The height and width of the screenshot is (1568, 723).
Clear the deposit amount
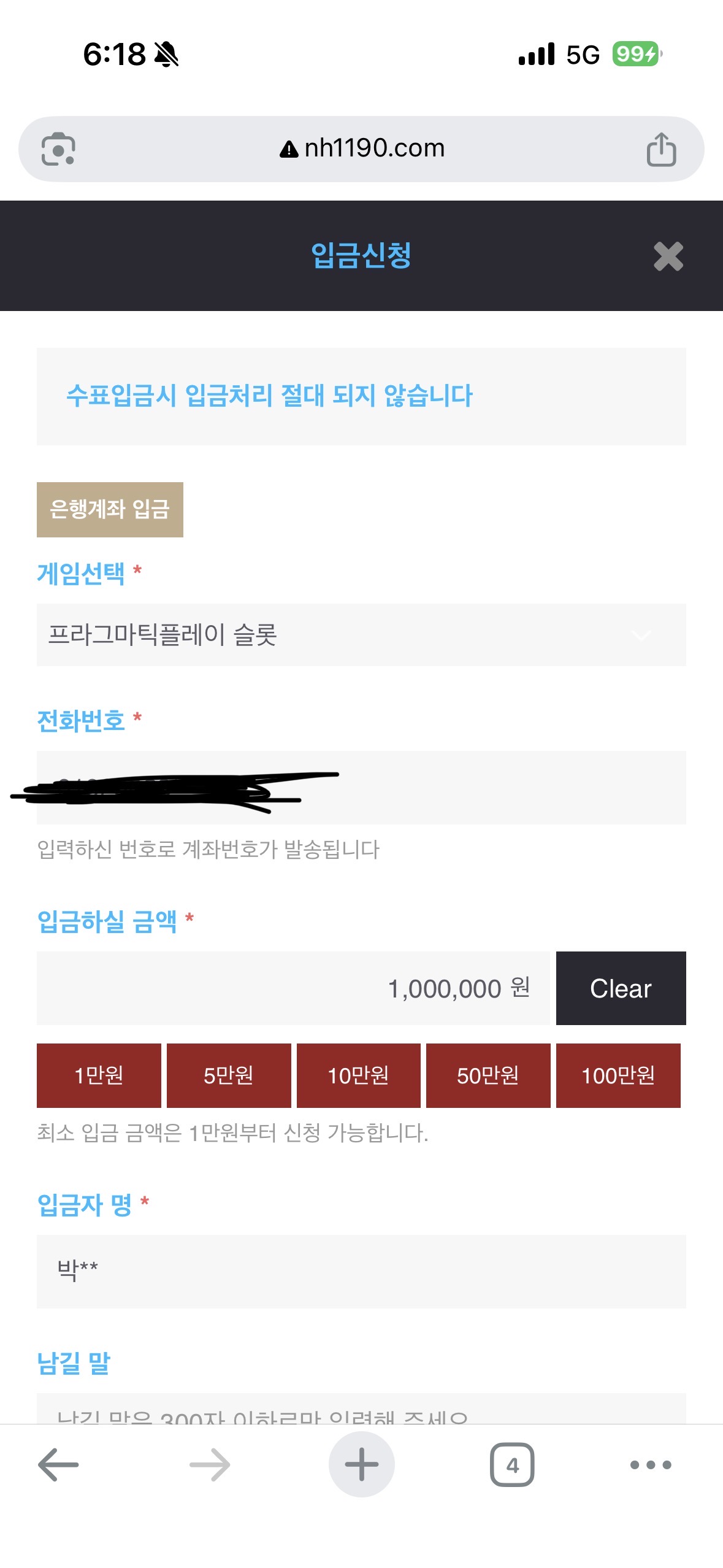point(621,988)
